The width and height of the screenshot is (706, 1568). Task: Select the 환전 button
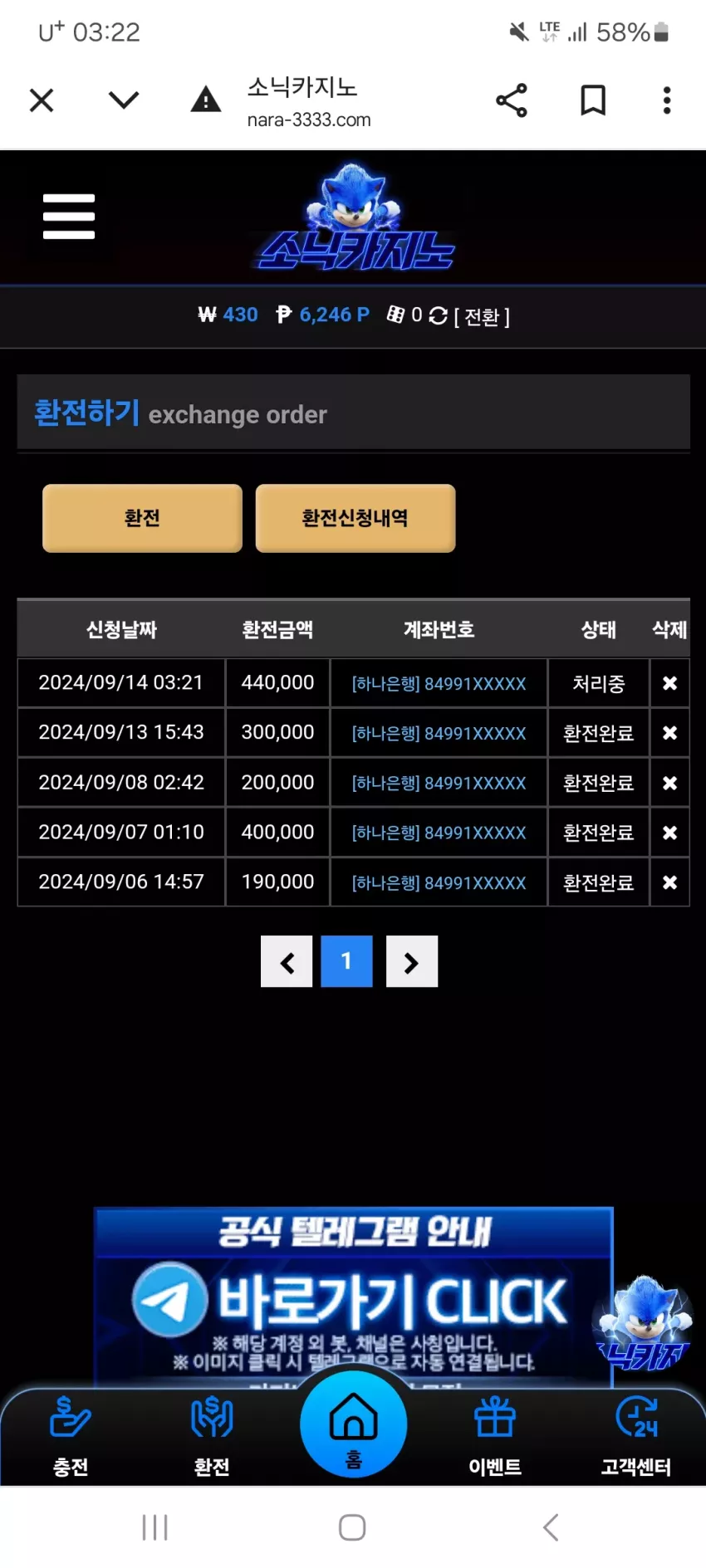[142, 518]
